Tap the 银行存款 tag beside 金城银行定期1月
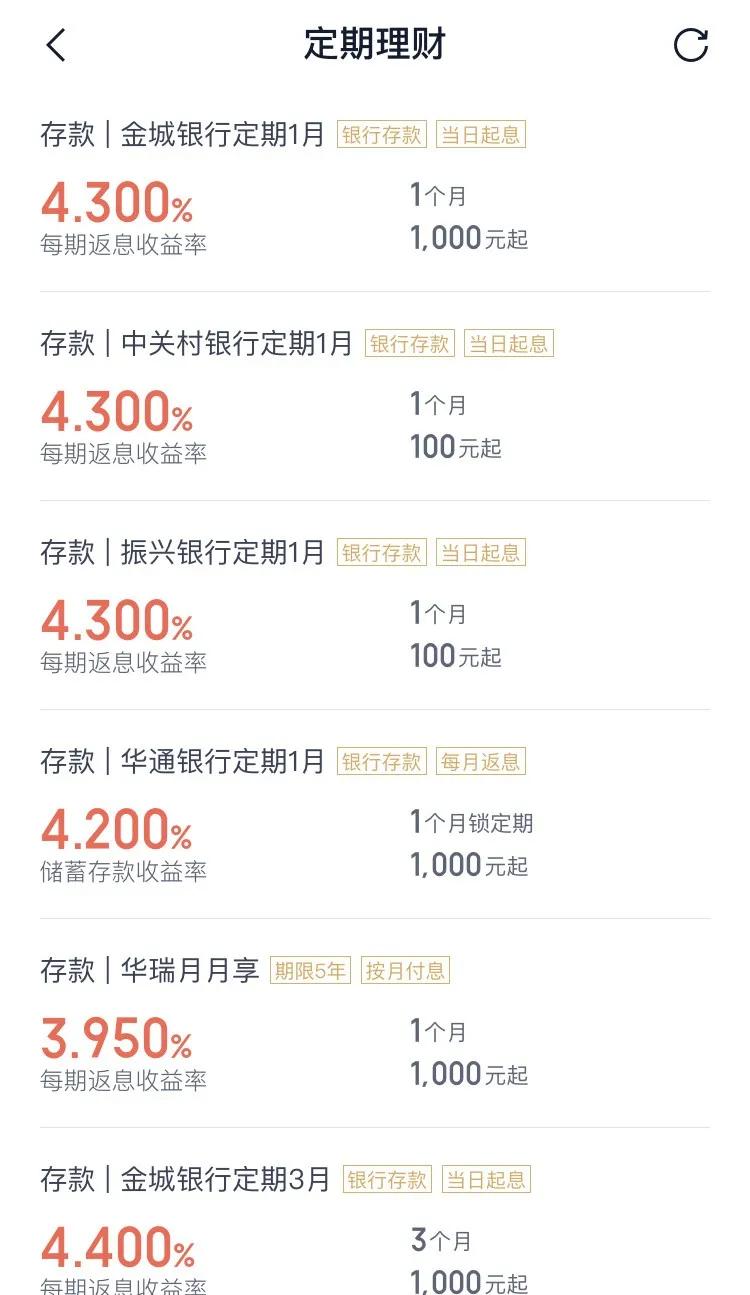 (381, 134)
